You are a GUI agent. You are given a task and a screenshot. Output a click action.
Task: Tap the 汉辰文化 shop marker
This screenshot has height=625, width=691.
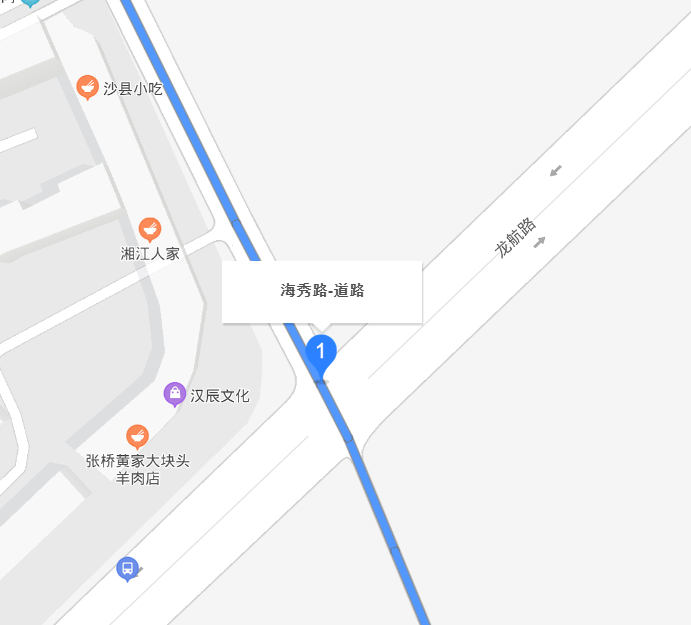[175, 394]
